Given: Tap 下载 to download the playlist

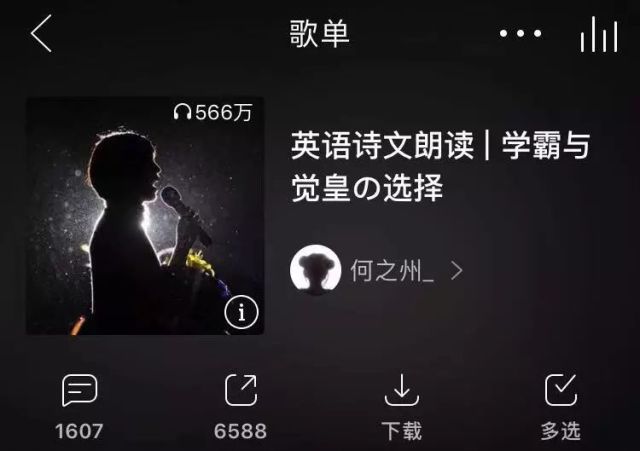Looking at the screenshot, I should tap(401, 403).
